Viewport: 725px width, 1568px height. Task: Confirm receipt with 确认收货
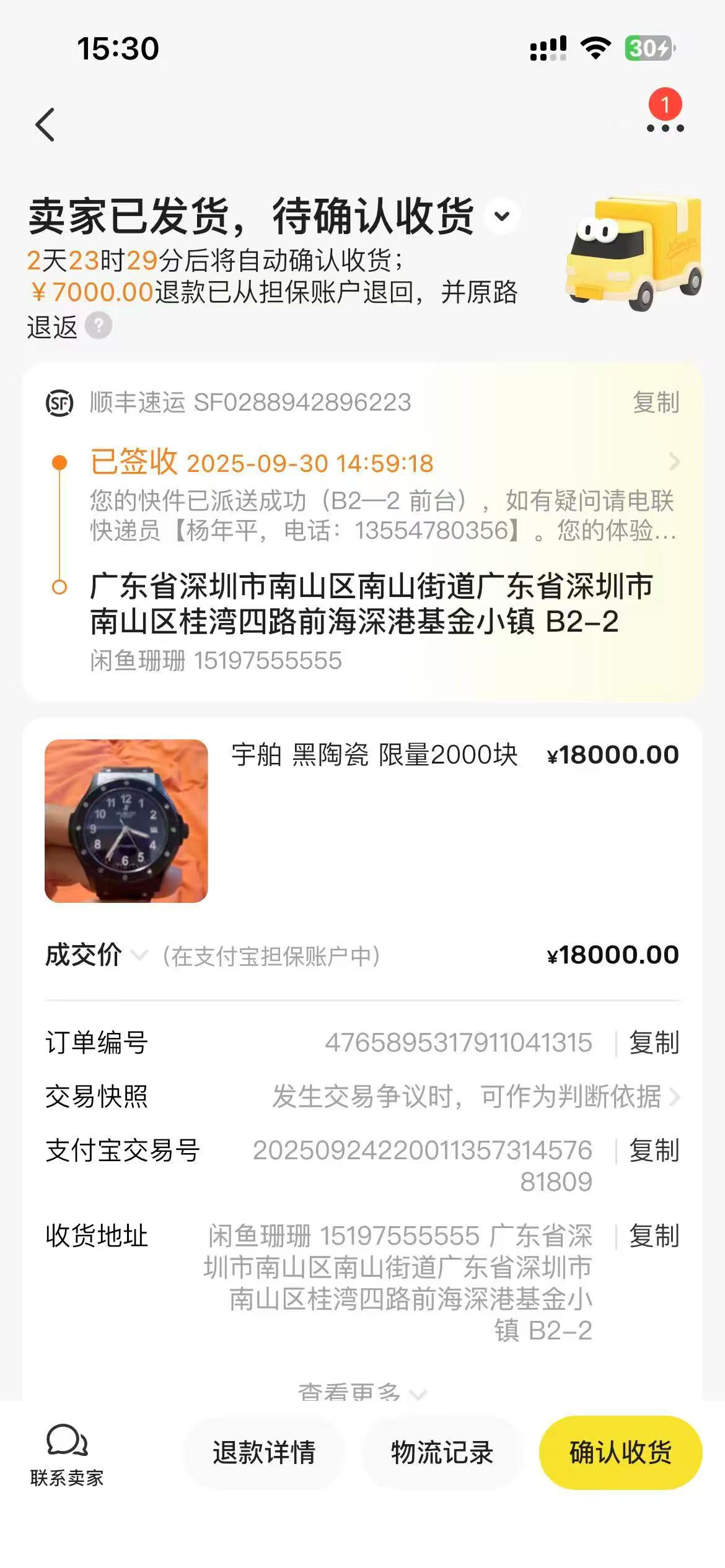[620, 1453]
